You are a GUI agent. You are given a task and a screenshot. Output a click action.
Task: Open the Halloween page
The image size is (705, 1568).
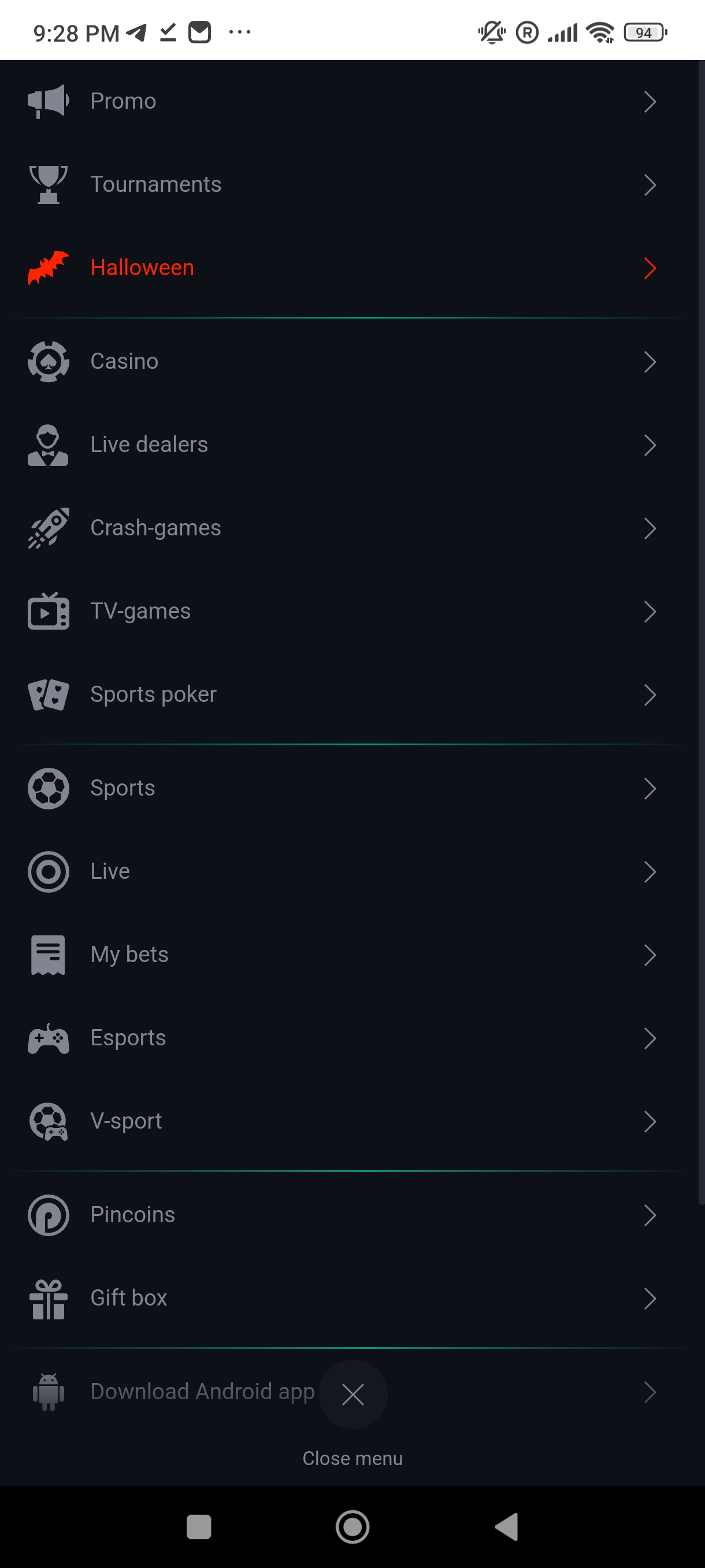click(x=142, y=268)
